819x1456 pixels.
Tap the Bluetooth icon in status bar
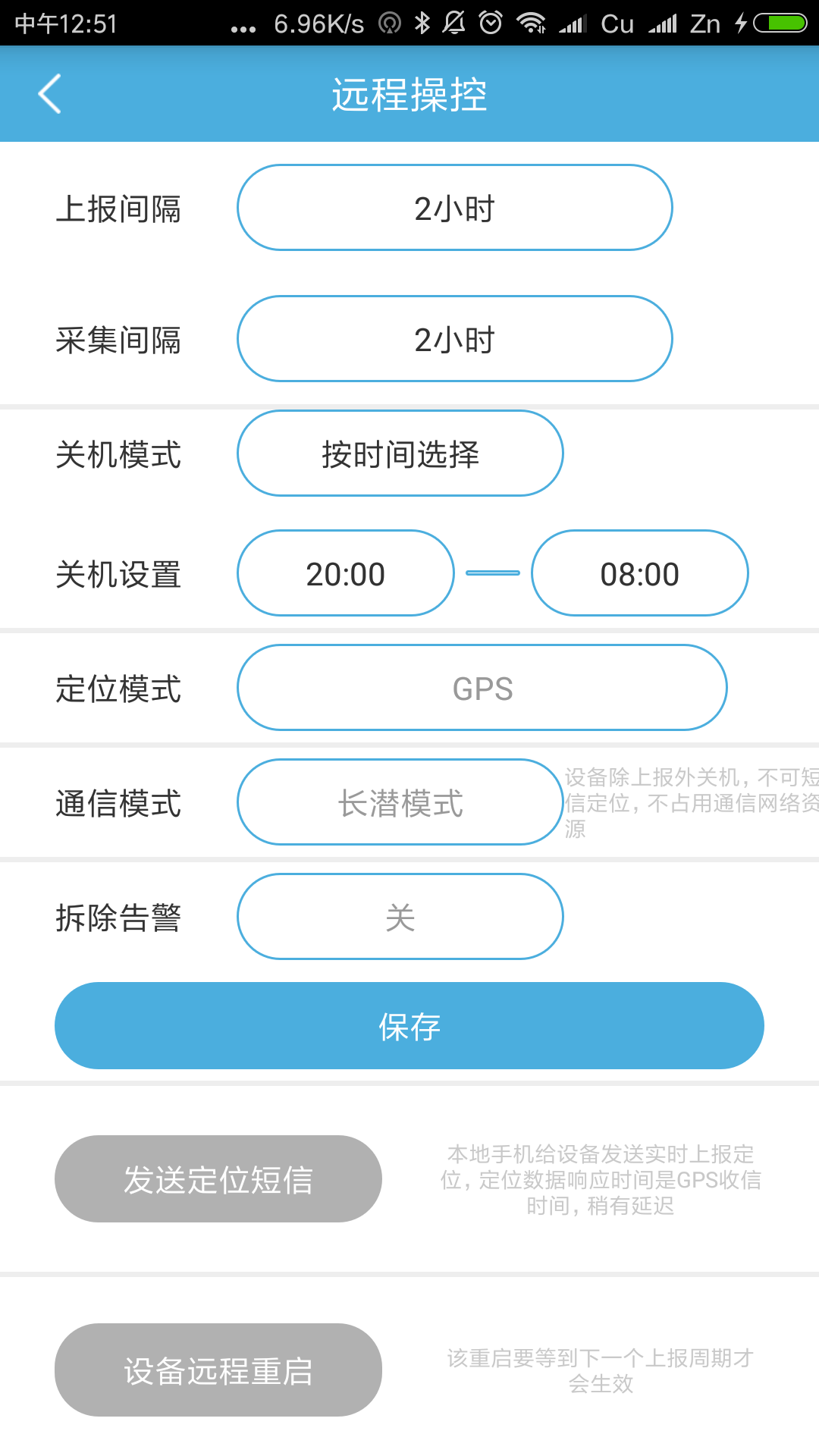pos(421,23)
